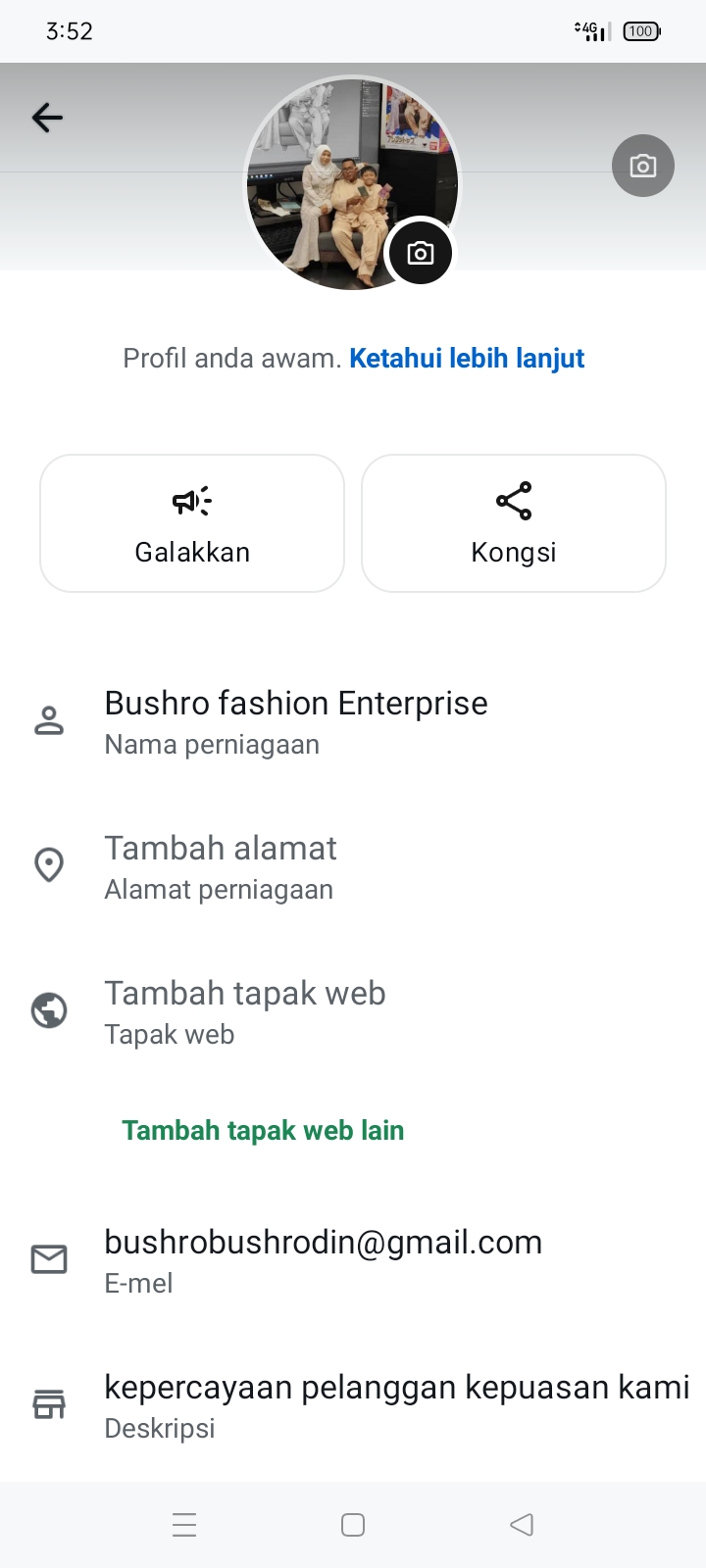Tap the Galakkan button

[x=192, y=523]
